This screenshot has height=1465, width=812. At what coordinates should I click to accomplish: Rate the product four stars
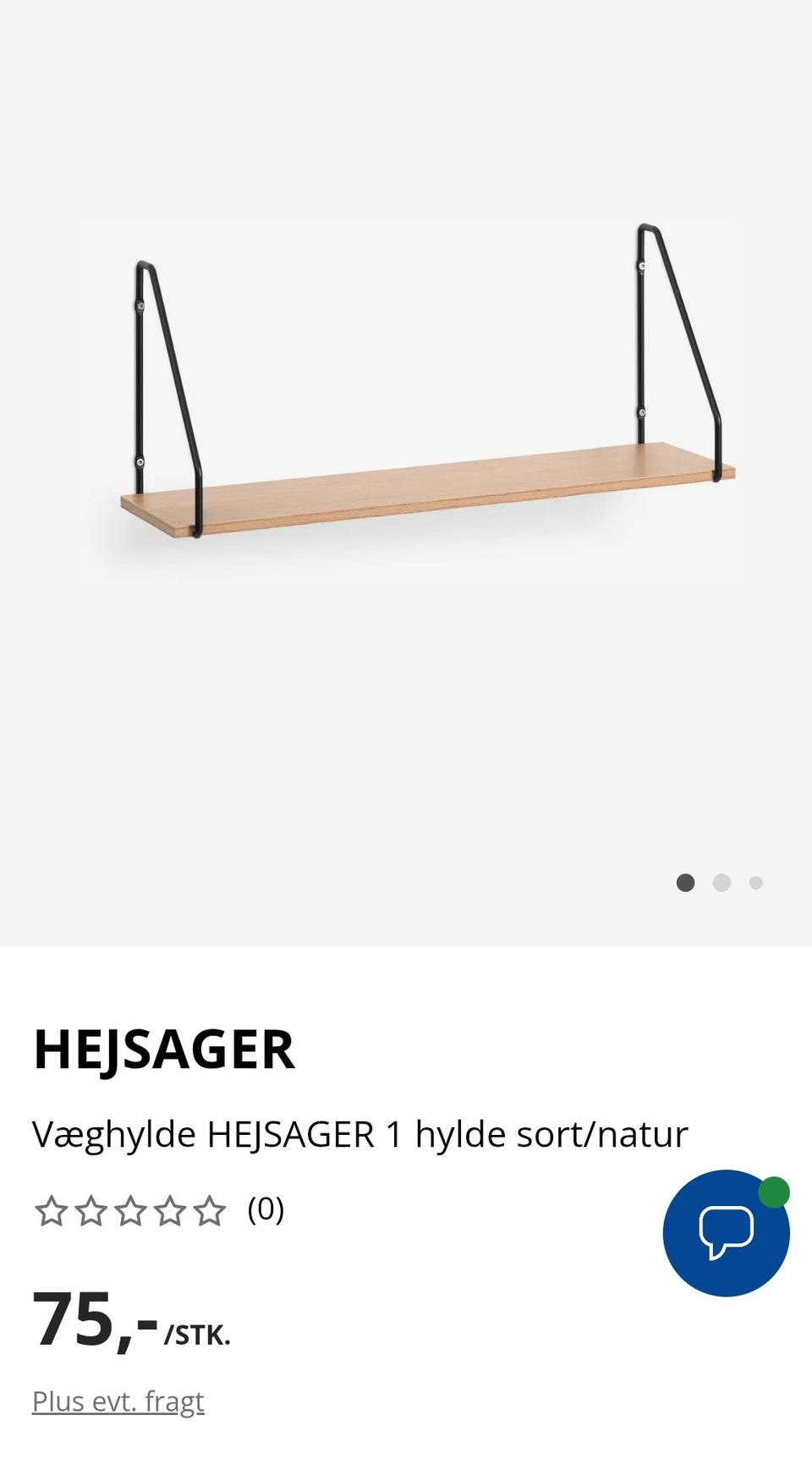click(x=168, y=1211)
